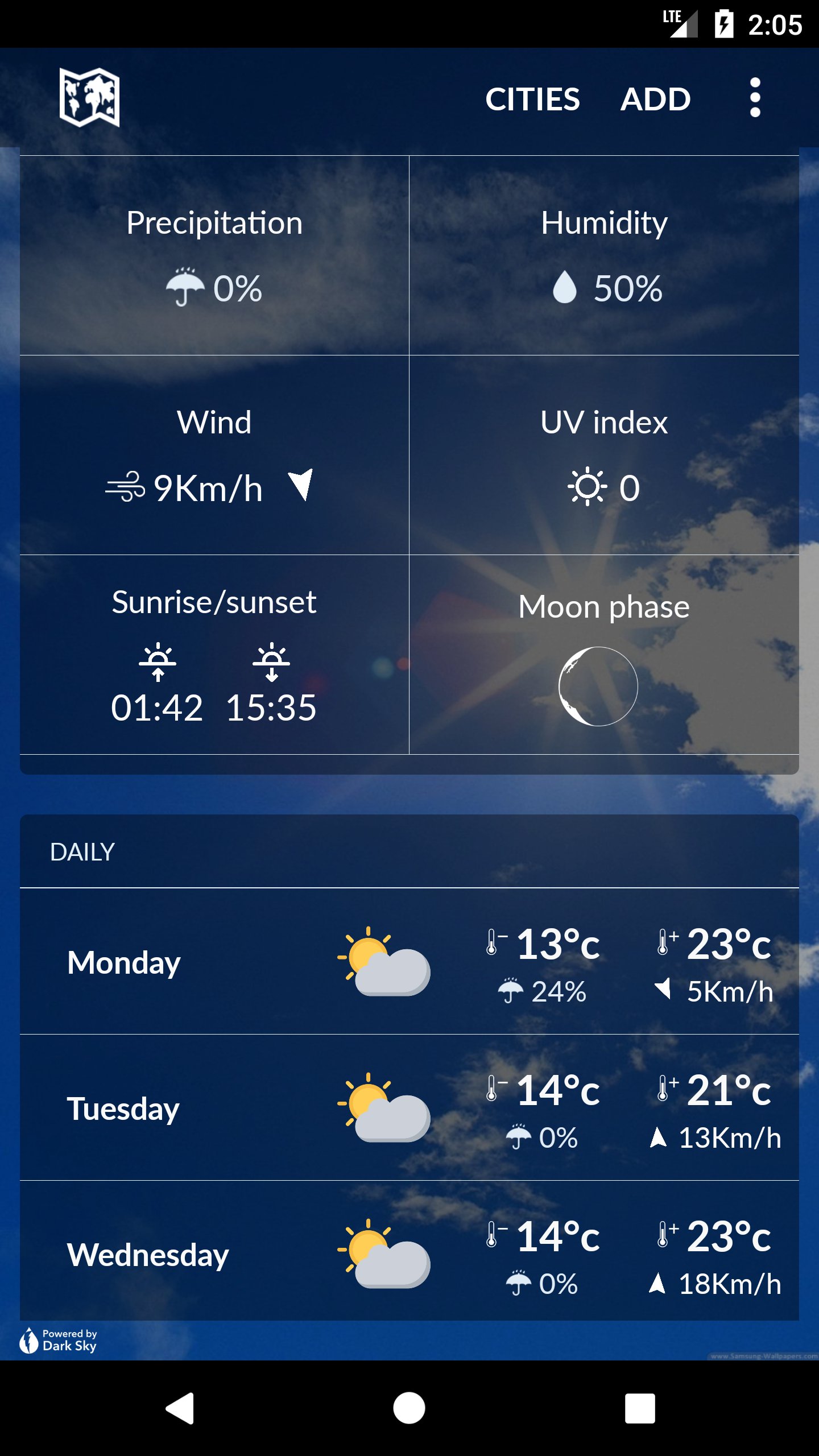Image resolution: width=819 pixels, height=1456 pixels.
Task: Open Wednesday's daily forecast row
Action: [x=409, y=1251]
